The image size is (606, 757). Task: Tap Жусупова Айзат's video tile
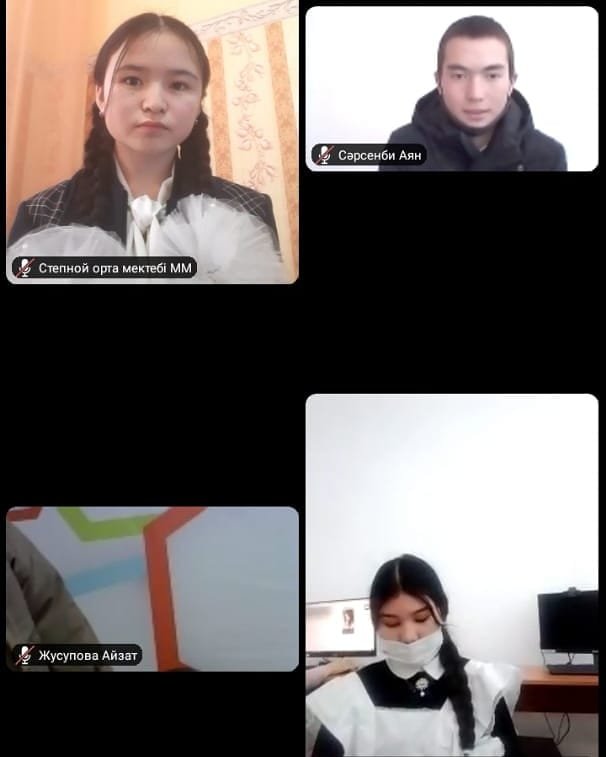click(152, 588)
